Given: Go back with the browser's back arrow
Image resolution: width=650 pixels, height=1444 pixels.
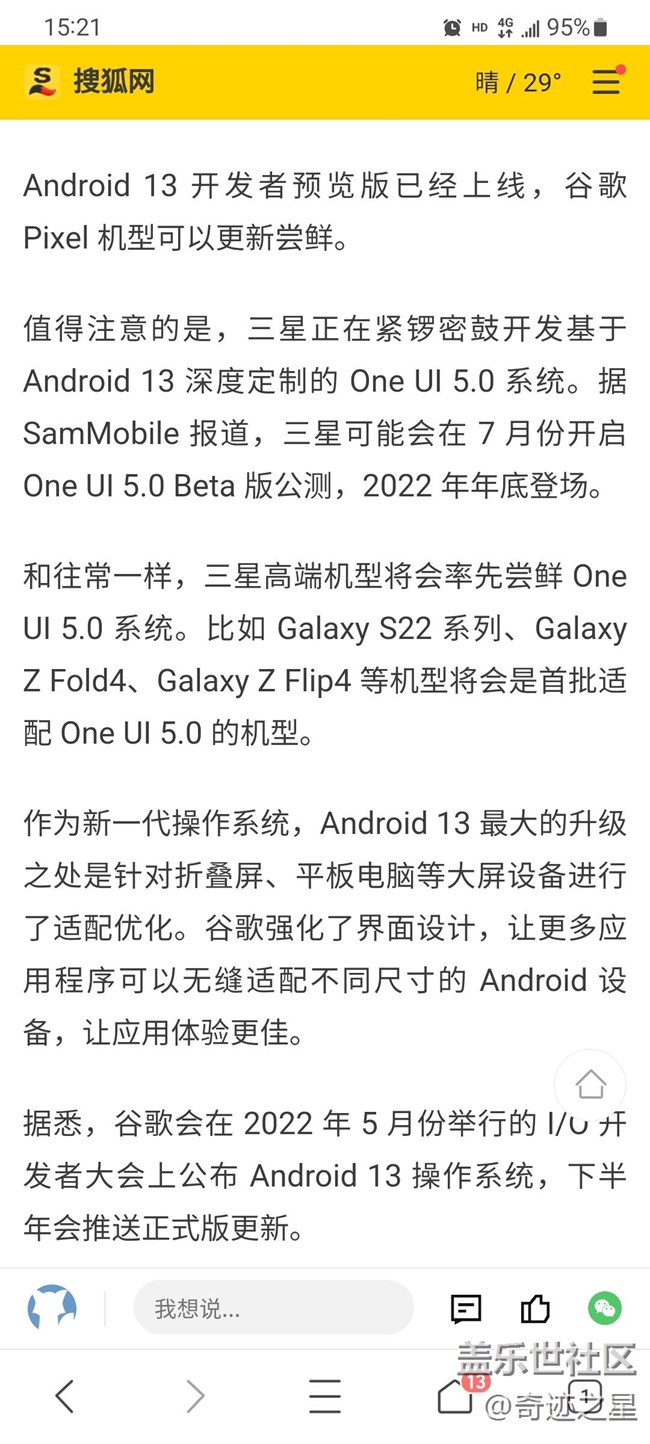Looking at the screenshot, I should 65,1396.
